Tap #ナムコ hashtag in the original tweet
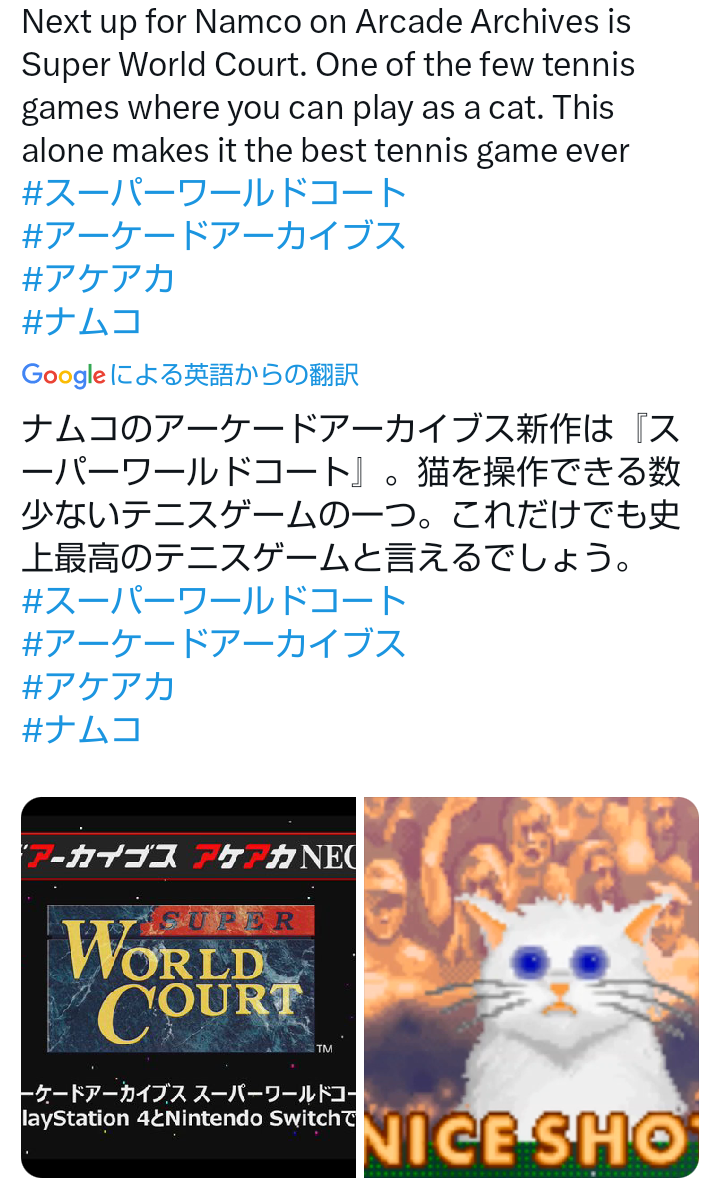Viewport: 720px width, 1181px height. coord(82,322)
